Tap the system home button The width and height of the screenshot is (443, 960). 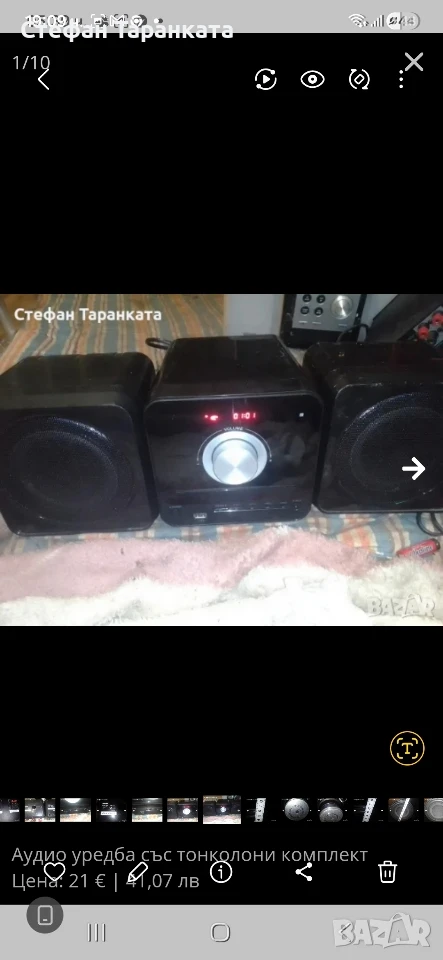click(220, 932)
